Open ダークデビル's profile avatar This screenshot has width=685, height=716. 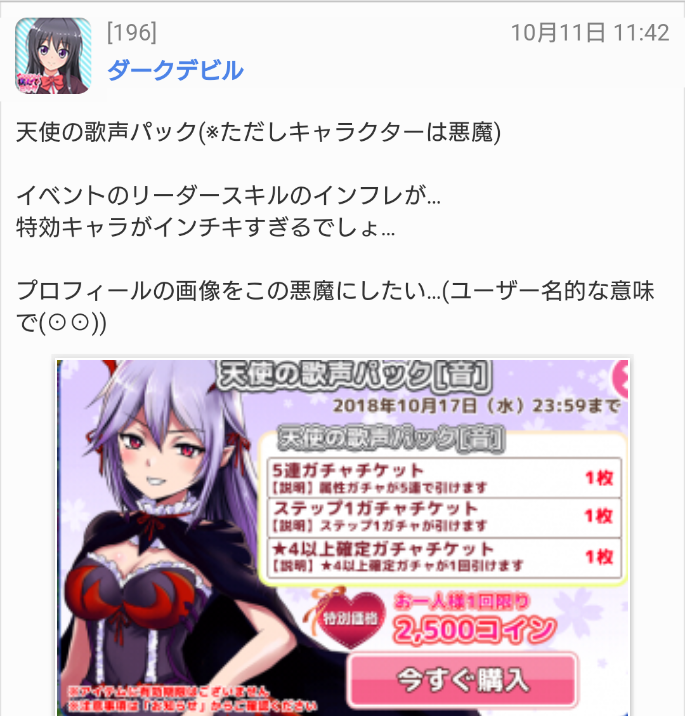tap(54, 55)
